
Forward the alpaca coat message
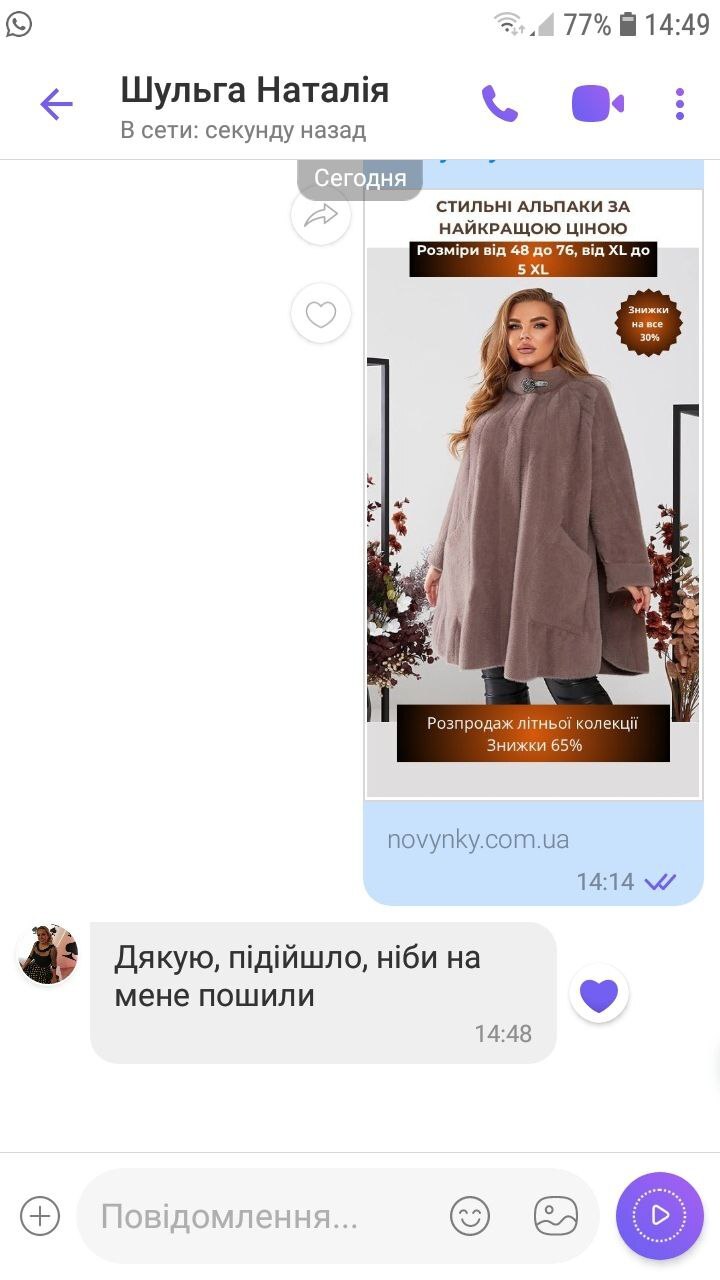pos(320,215)
